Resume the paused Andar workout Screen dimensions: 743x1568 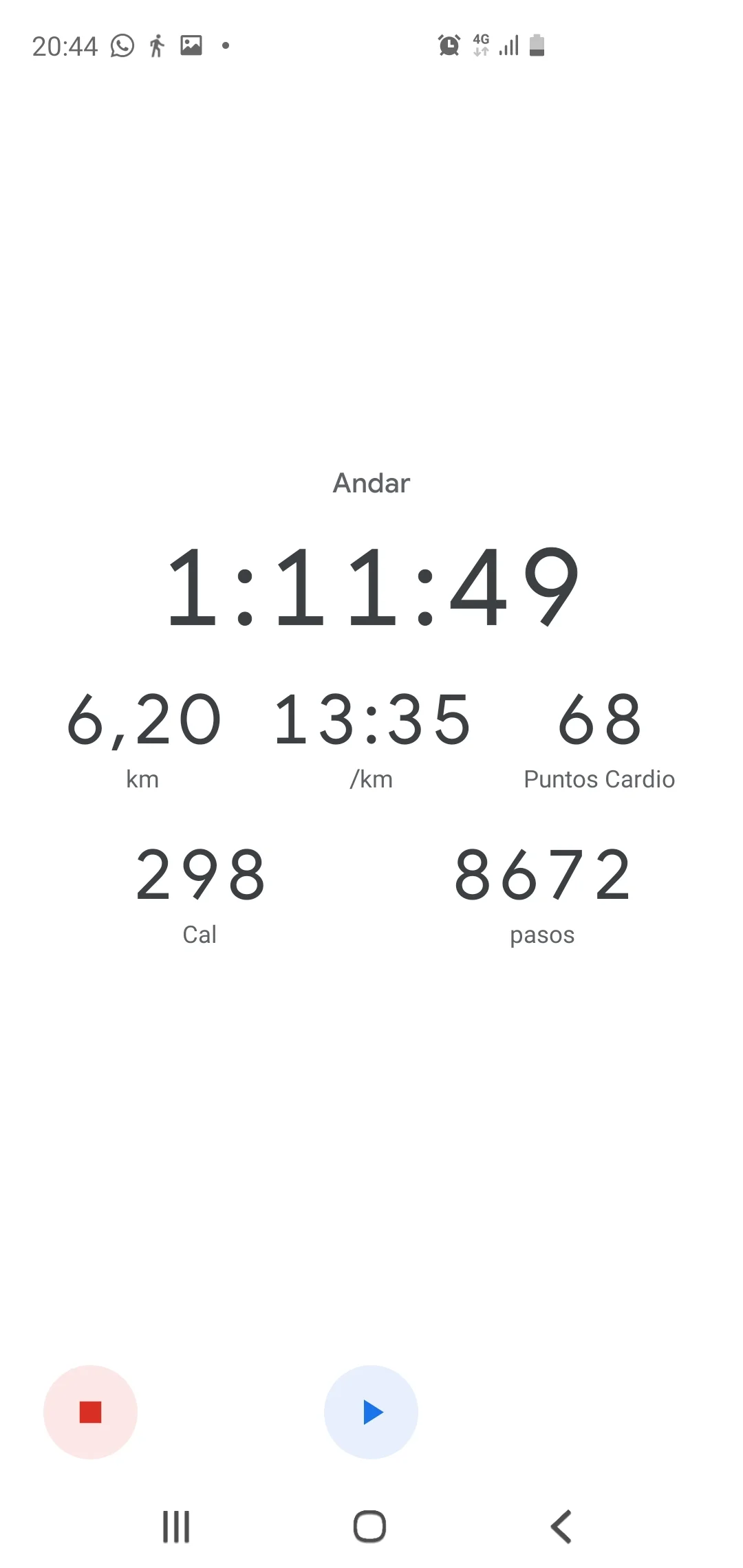pyautogui.click(x=371, y=1412)
